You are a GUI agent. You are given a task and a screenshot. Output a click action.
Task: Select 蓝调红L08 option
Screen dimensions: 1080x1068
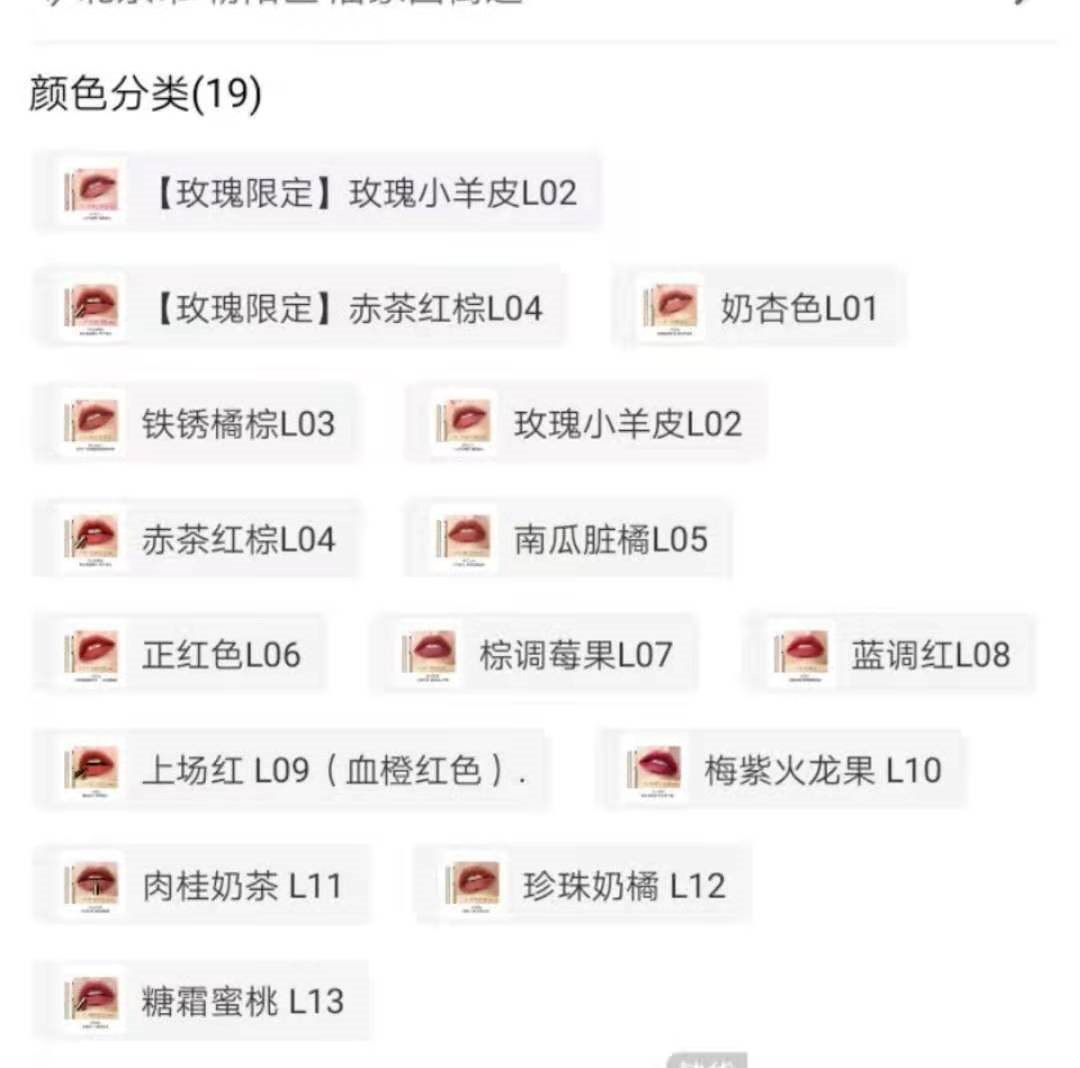890,655
